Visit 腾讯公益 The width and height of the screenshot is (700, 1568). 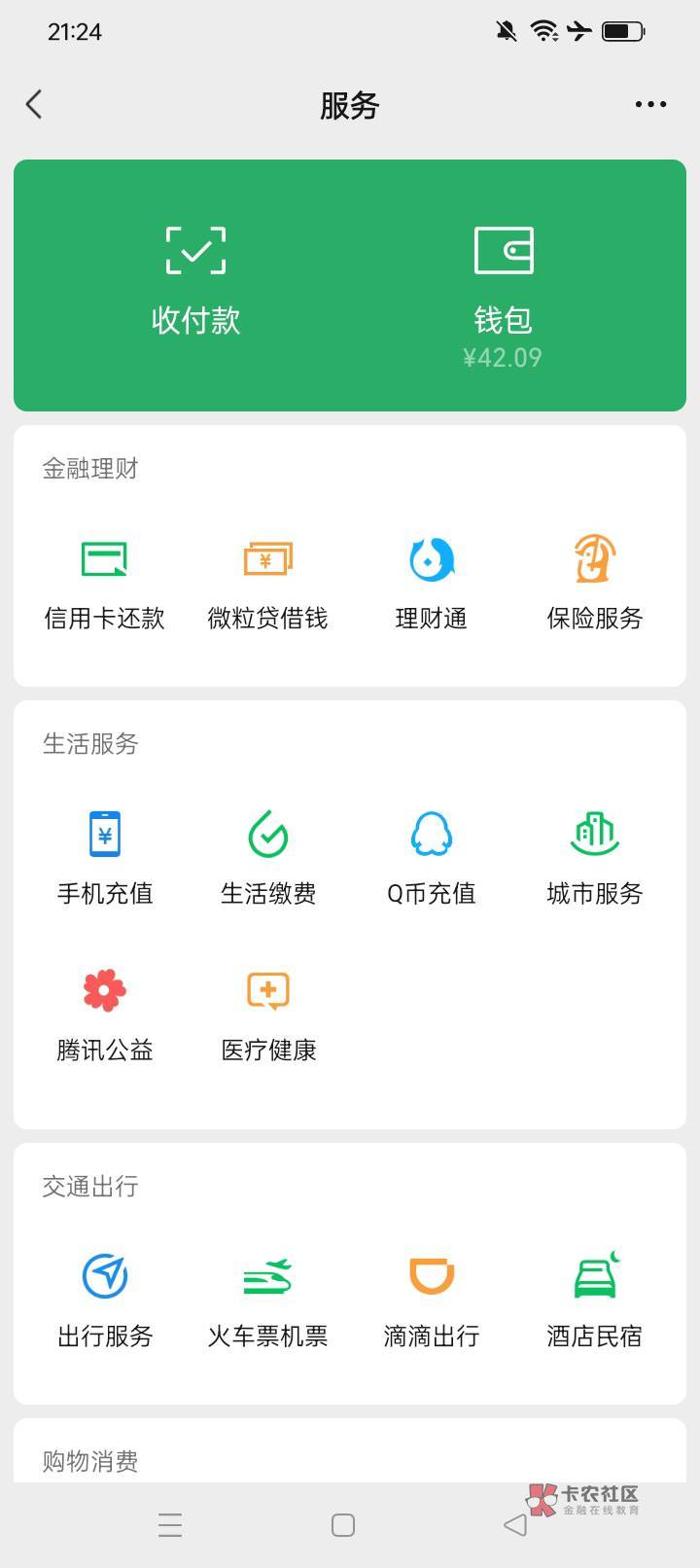click(104, 1014)
